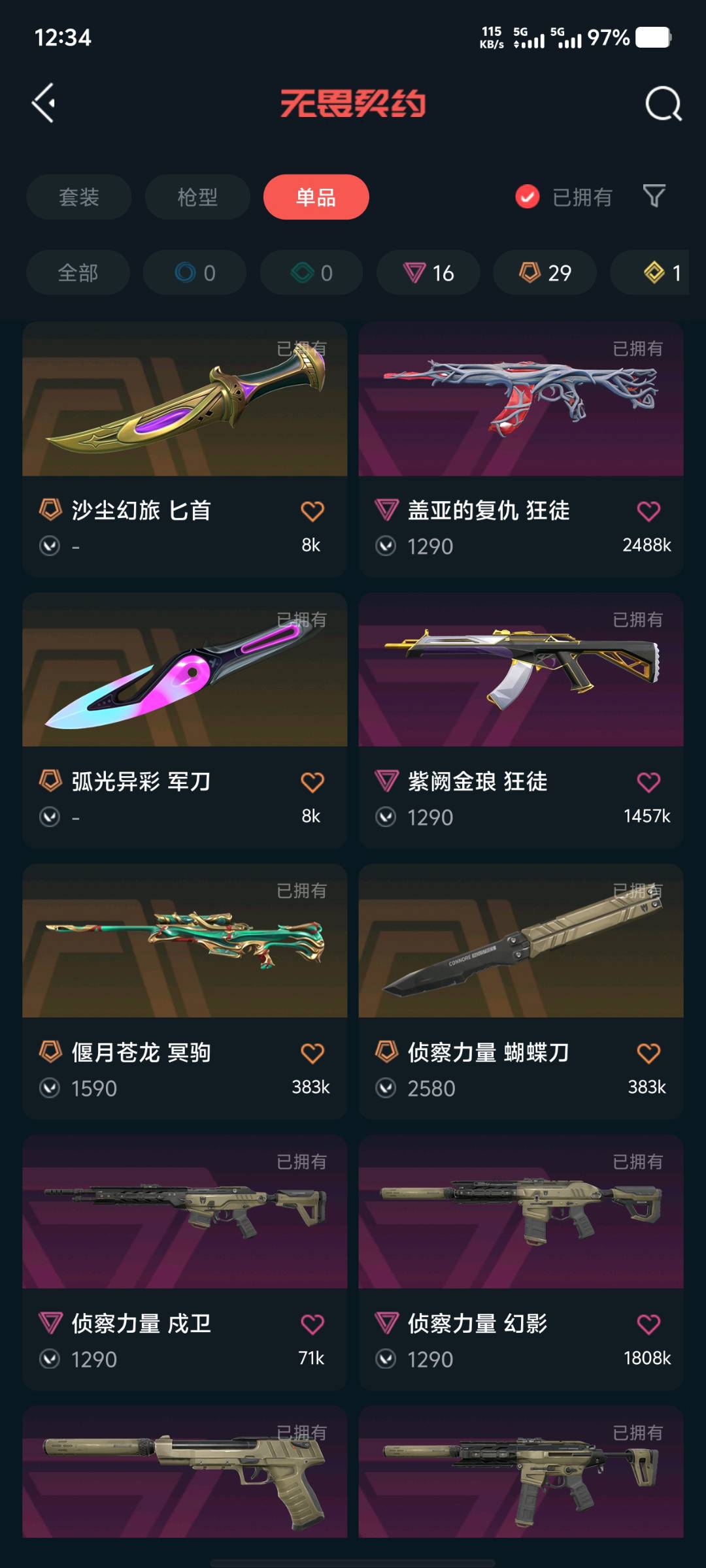Switch to the 枪型 tab

click(x=197, y=197)
